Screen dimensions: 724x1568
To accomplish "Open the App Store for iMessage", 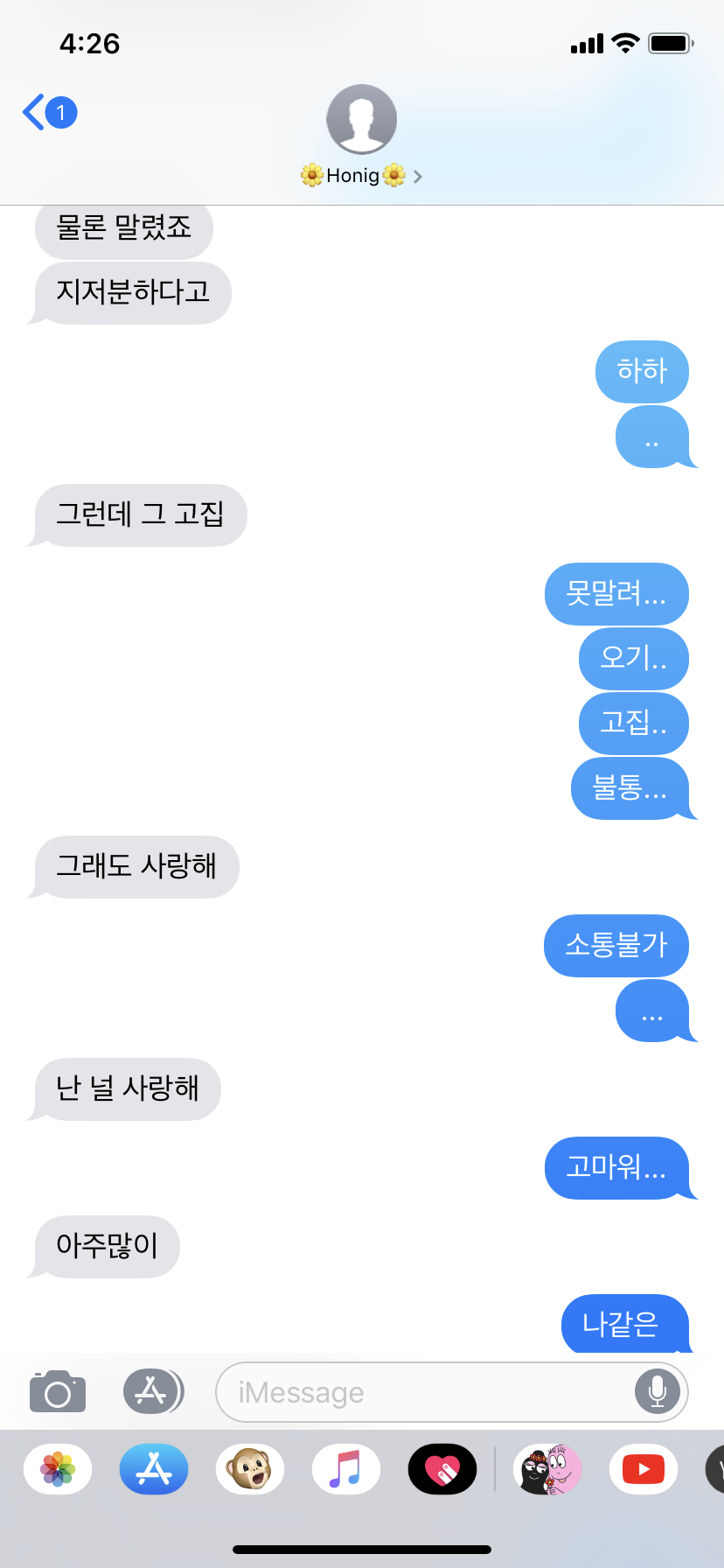I will 154,1469.
